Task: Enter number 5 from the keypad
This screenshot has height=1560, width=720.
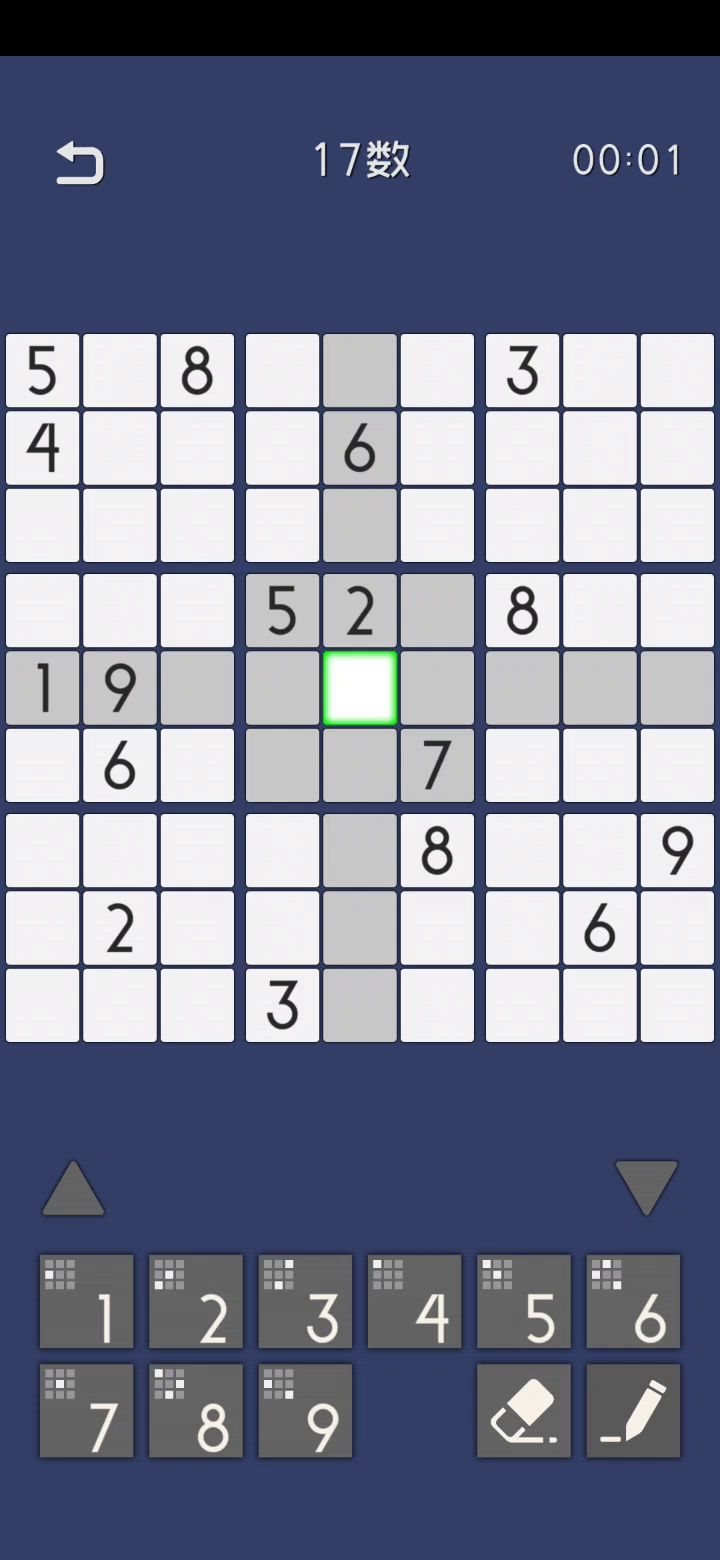Action: [524, 1302]
